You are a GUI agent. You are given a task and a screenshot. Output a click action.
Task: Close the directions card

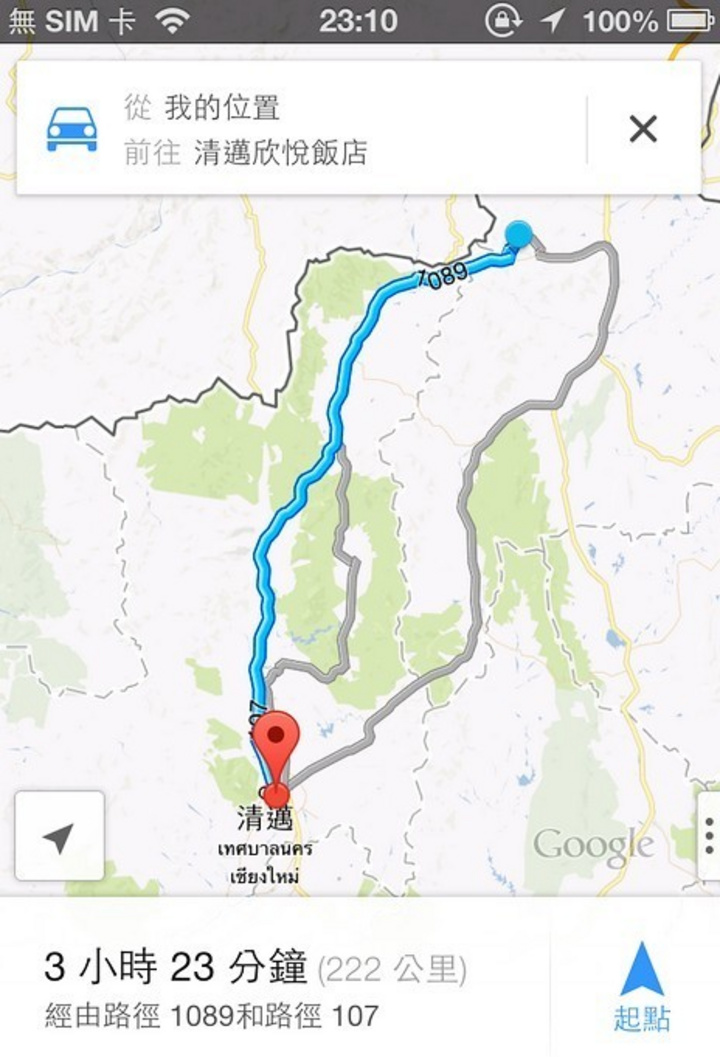point(643,128)
